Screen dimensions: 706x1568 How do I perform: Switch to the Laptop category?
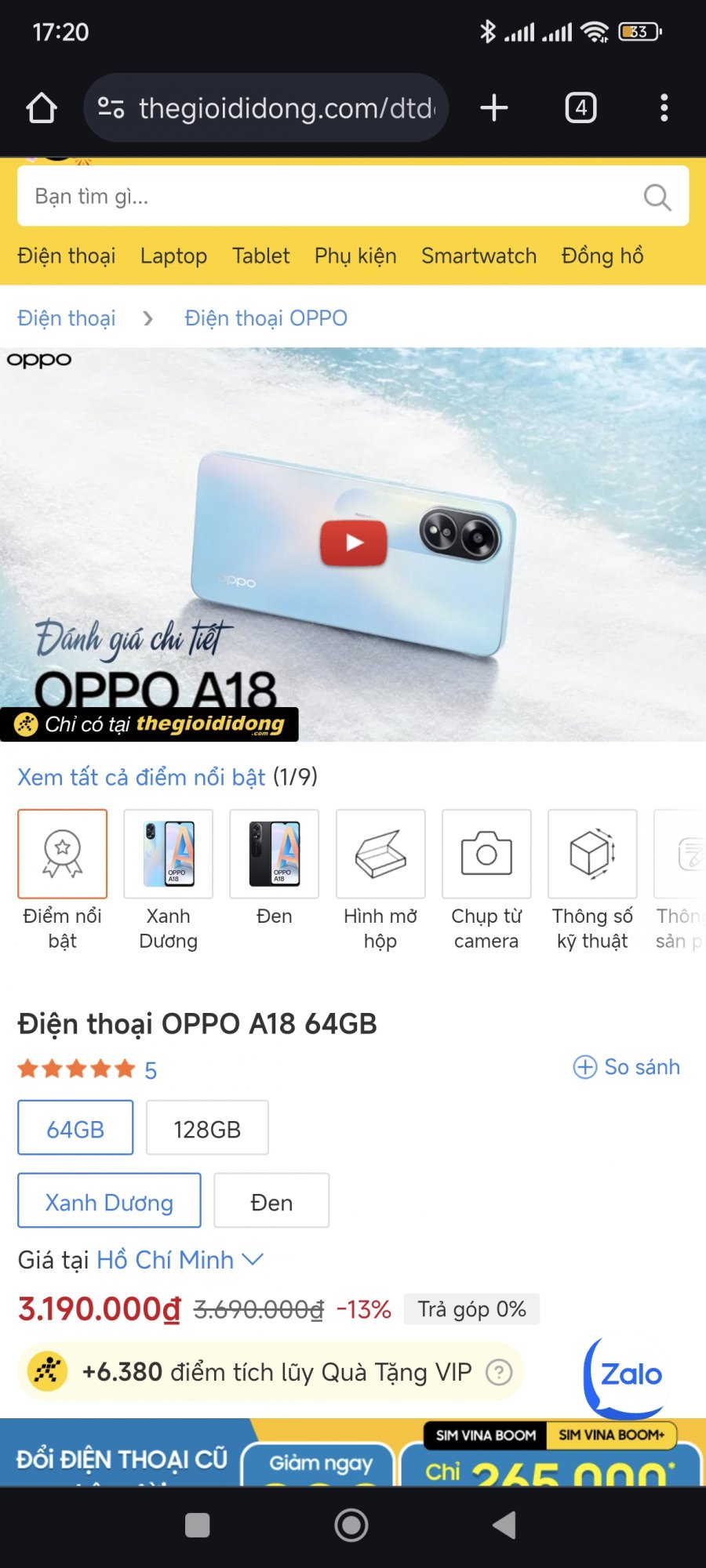(x=173, y=256)
